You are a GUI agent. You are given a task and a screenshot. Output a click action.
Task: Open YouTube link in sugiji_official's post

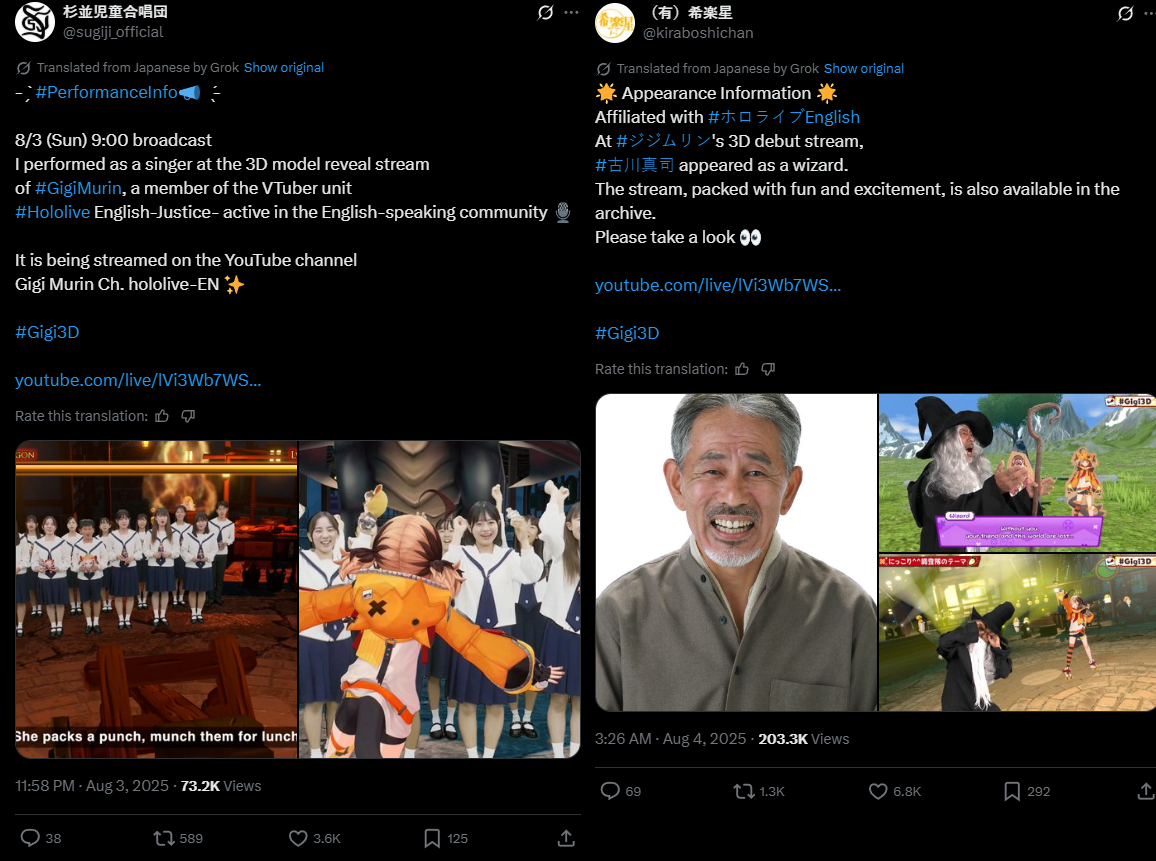click(138, 380)
